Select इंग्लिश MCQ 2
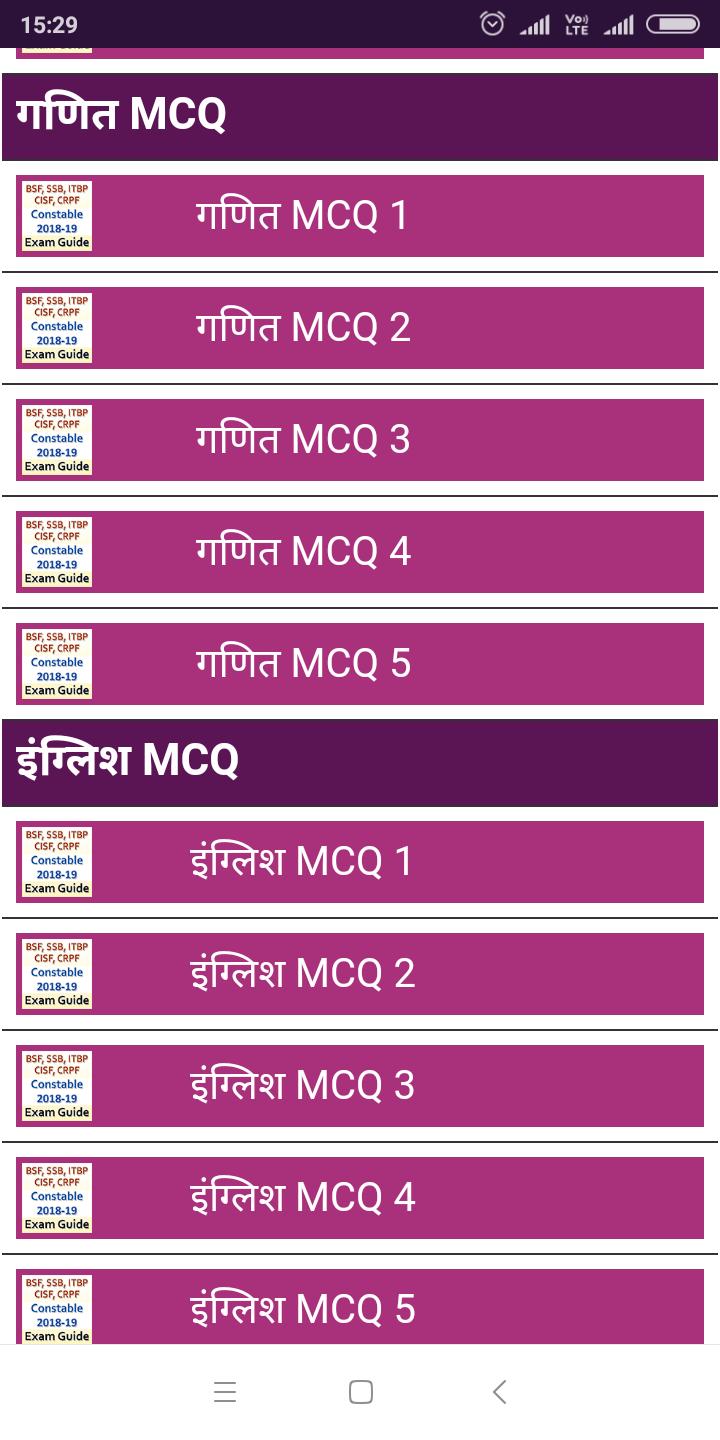The height and width of the screenshot is (1440, 720). (x=360, y=974)
